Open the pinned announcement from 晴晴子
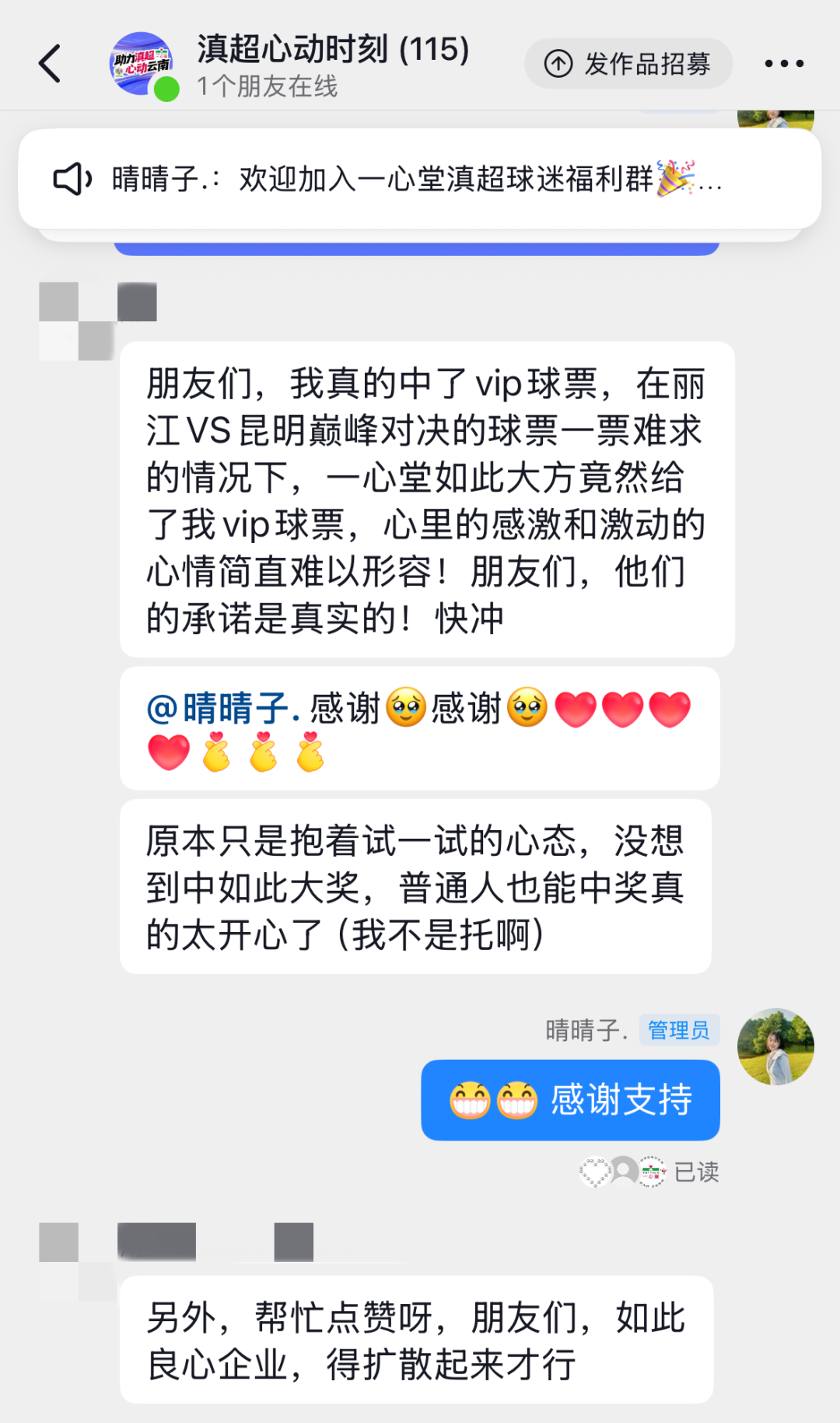 pos(419,179)
